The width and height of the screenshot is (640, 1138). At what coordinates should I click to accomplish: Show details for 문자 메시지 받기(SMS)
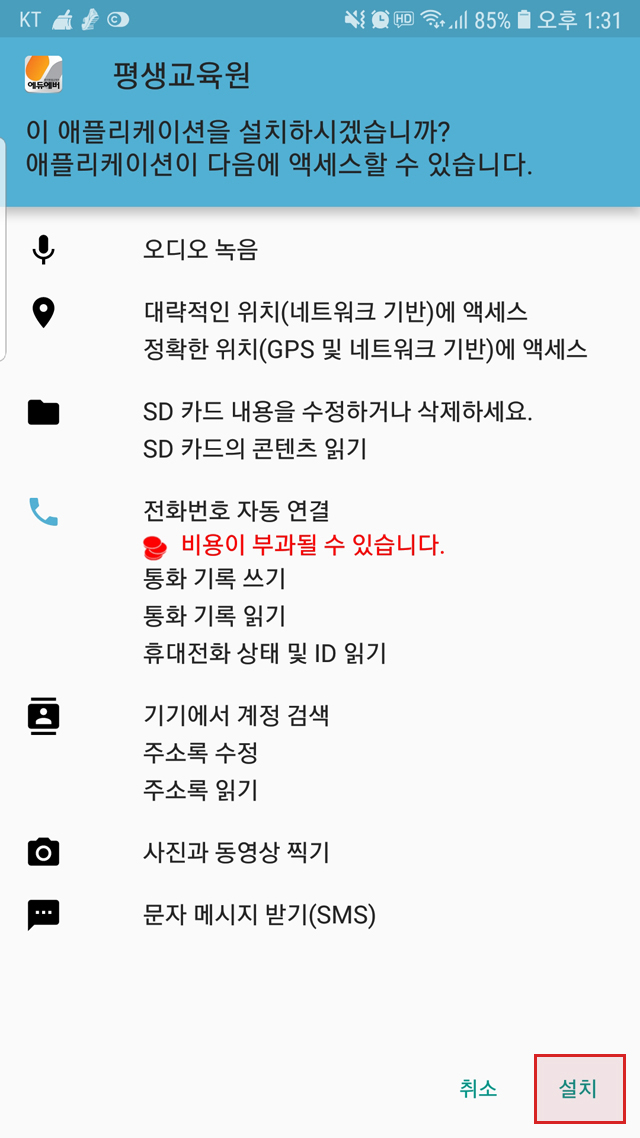coord(260,914)
